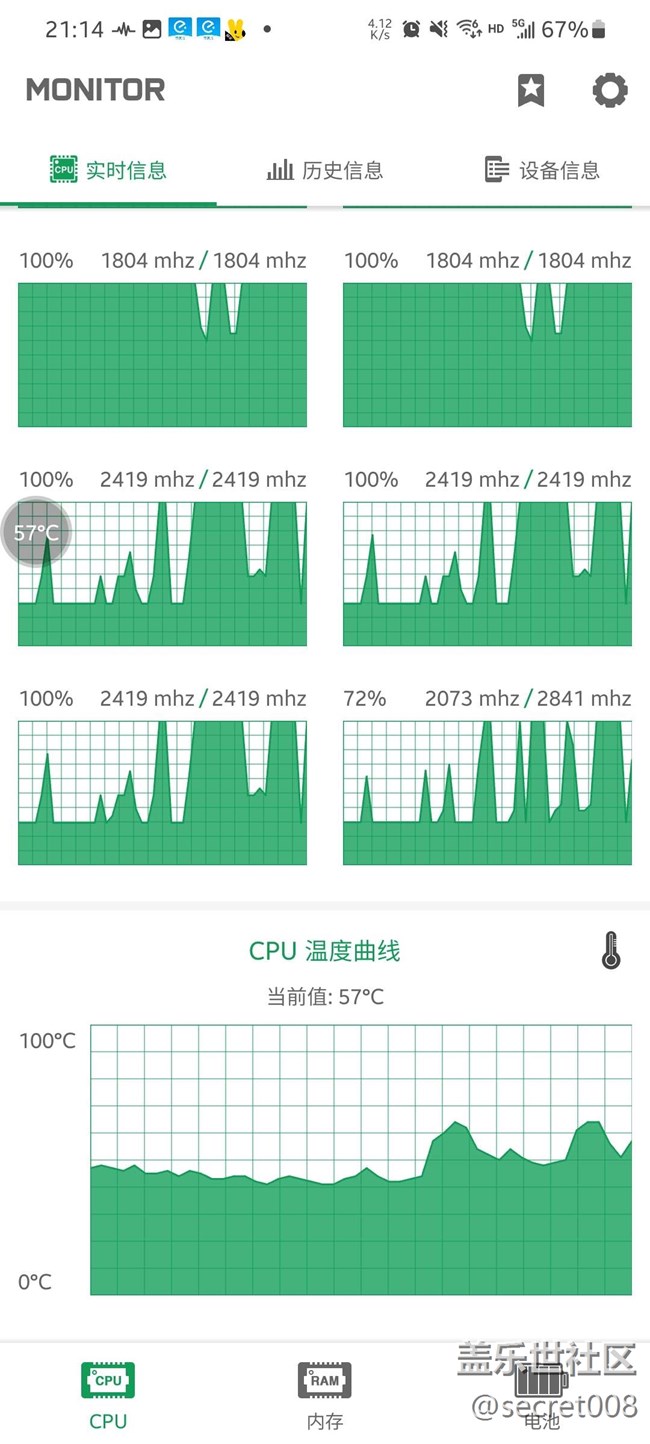Tap the floating 57°C temperature bubble
Screen dimensions: 650x1444
pos(36,532)
